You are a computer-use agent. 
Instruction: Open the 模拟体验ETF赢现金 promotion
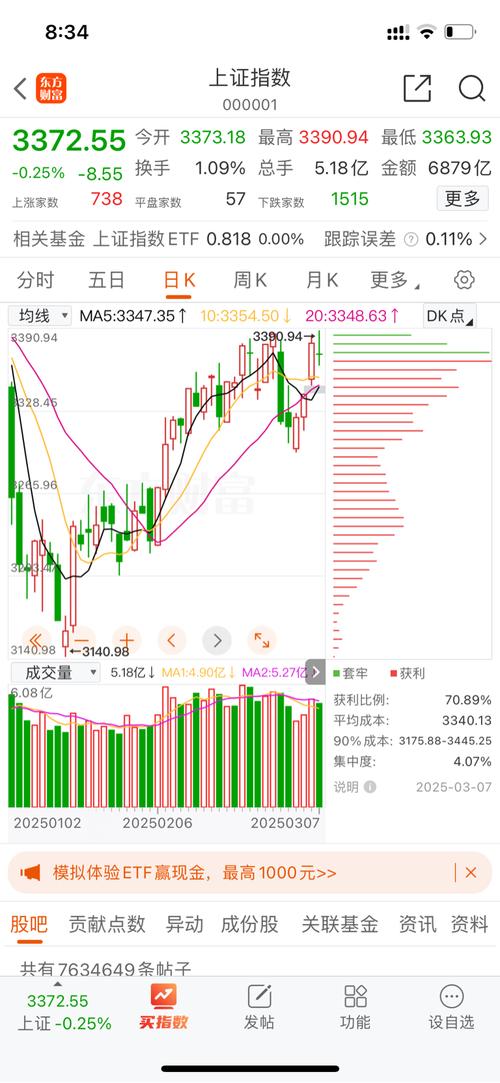click(x=195, y=872)
